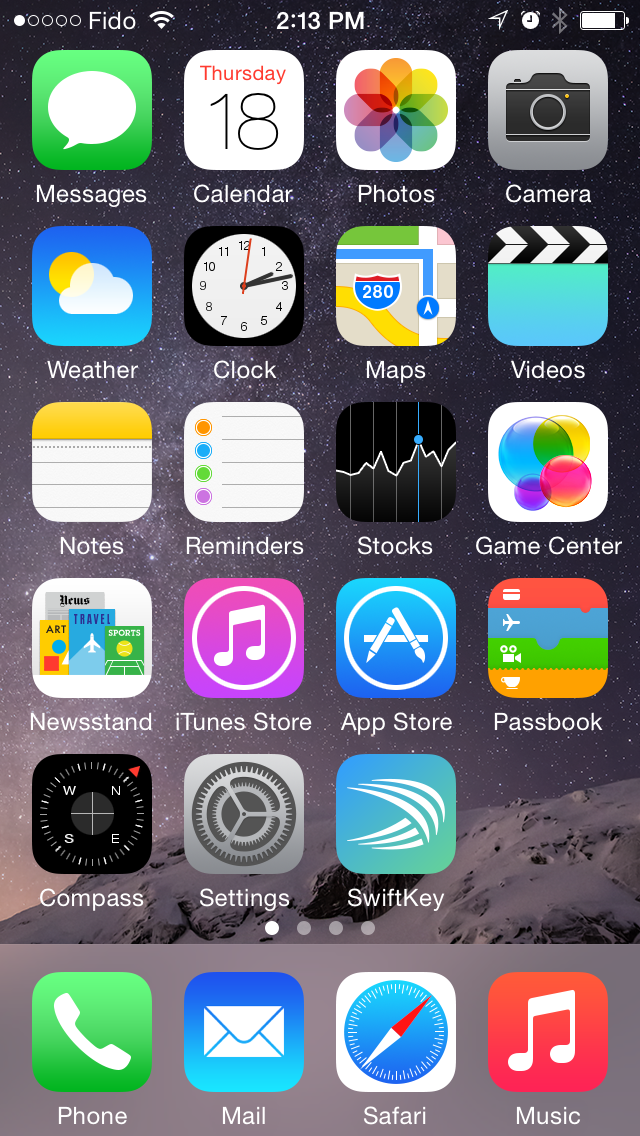Launch the Calendar app
The image size is (640, 1136).
pos(244,110)
